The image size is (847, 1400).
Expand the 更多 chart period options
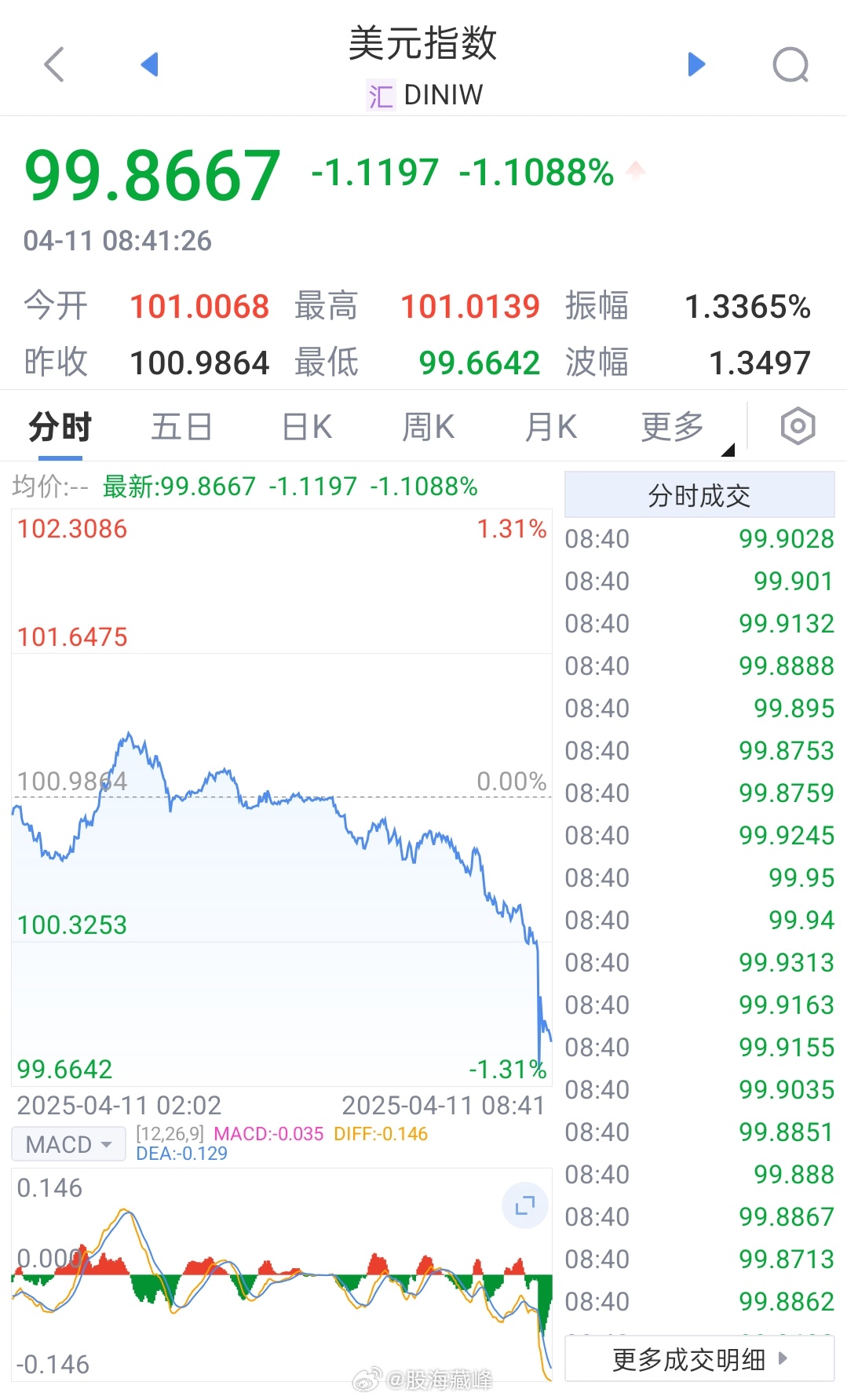674,428
